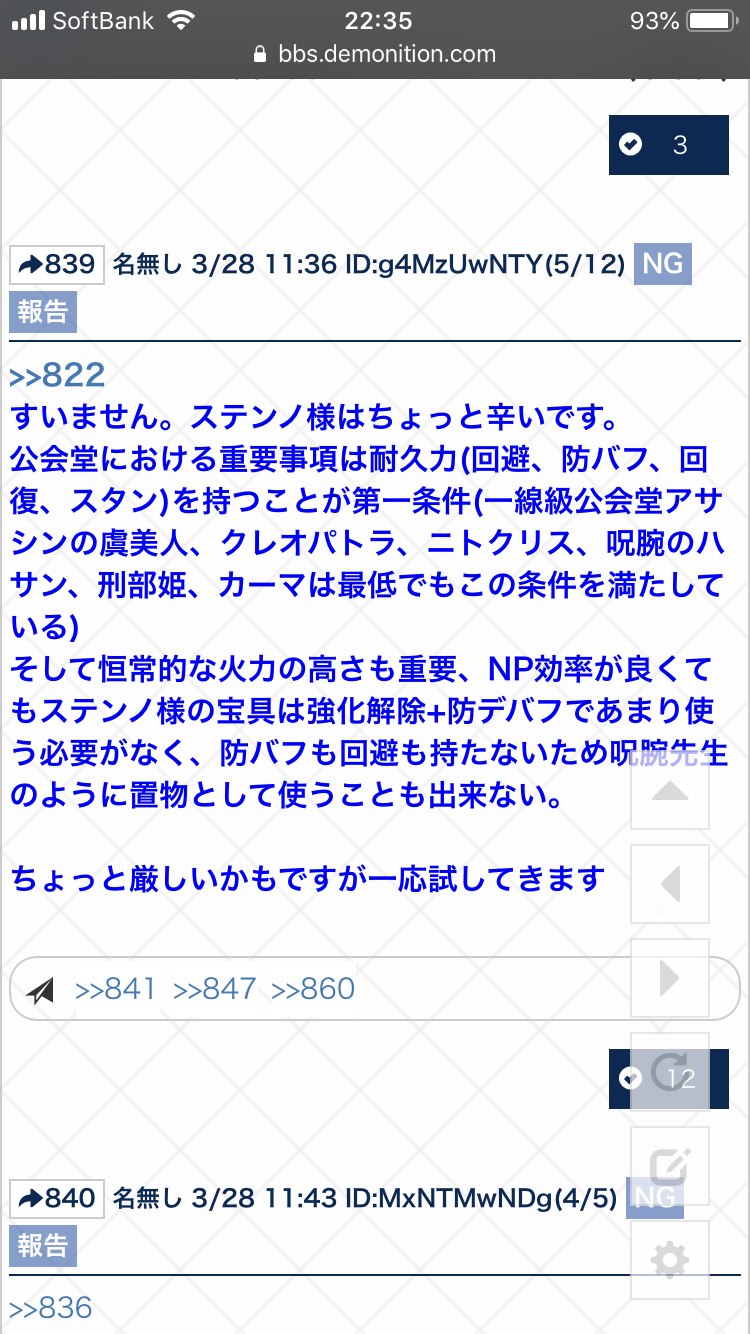Reply to post 840 via its arrow
Screen dimensions: 750x1334
(x=57, y=1198)
